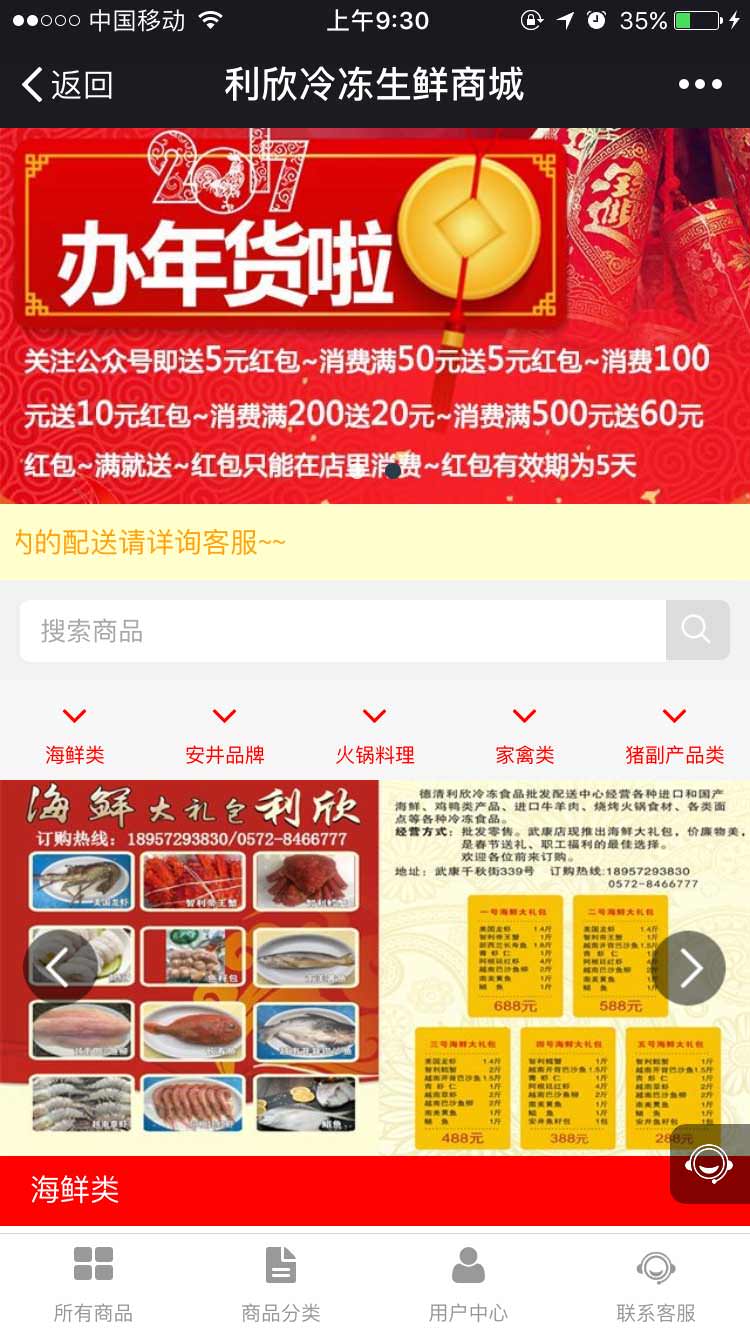This screenshot has width=750, height=1334.
Task: Switch to the 联系客服 tab
Action: tap(656, 1282)
